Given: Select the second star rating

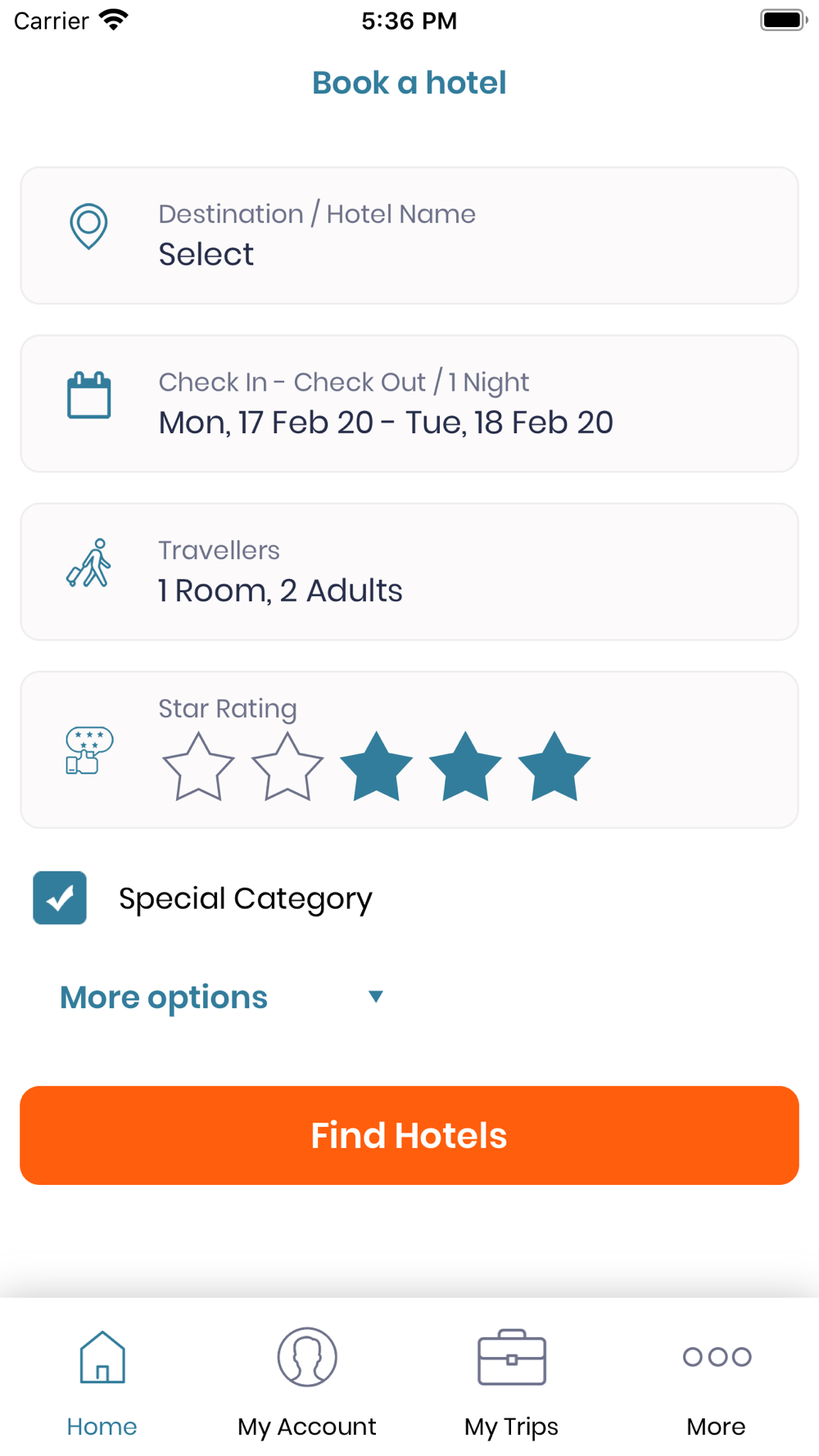Looking at the screenshot, I should (x=287, y=766).
